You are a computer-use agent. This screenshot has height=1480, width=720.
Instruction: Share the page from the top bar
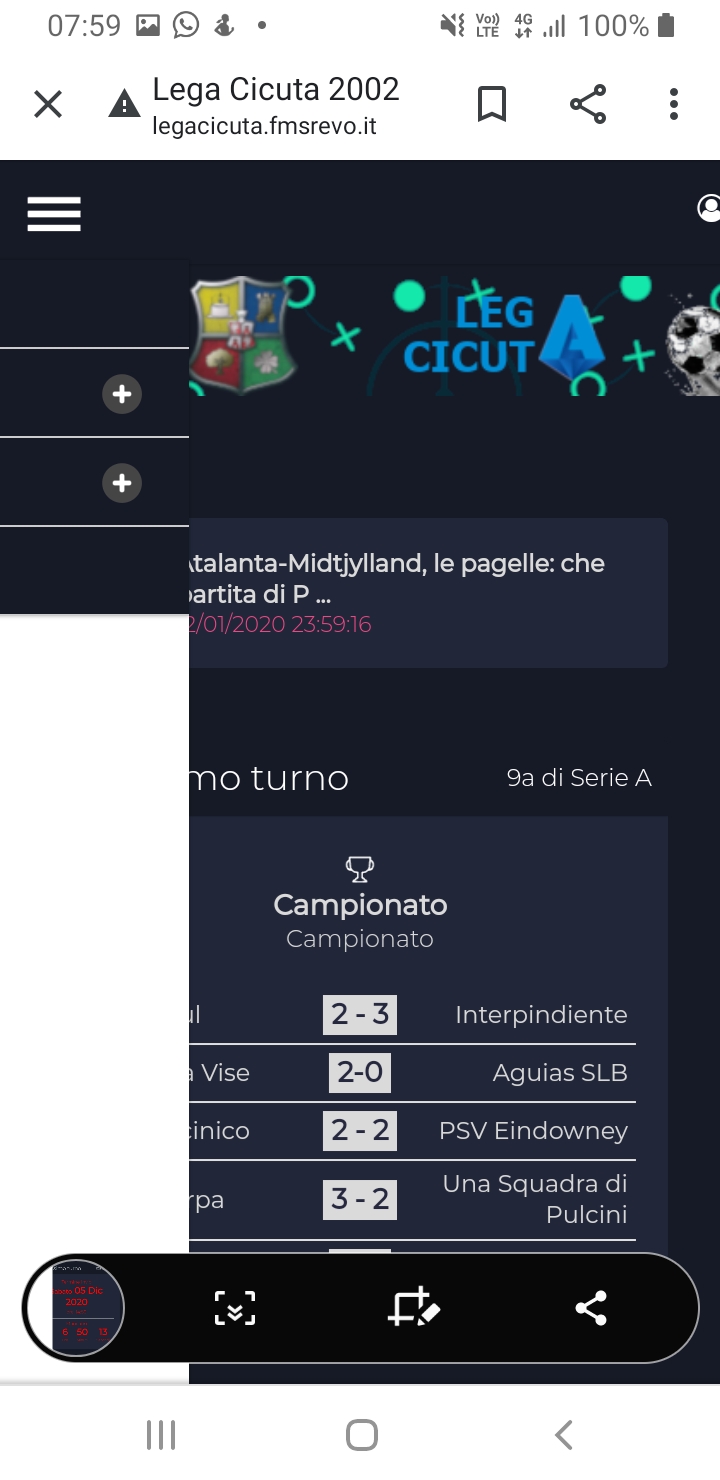point(588,104)
